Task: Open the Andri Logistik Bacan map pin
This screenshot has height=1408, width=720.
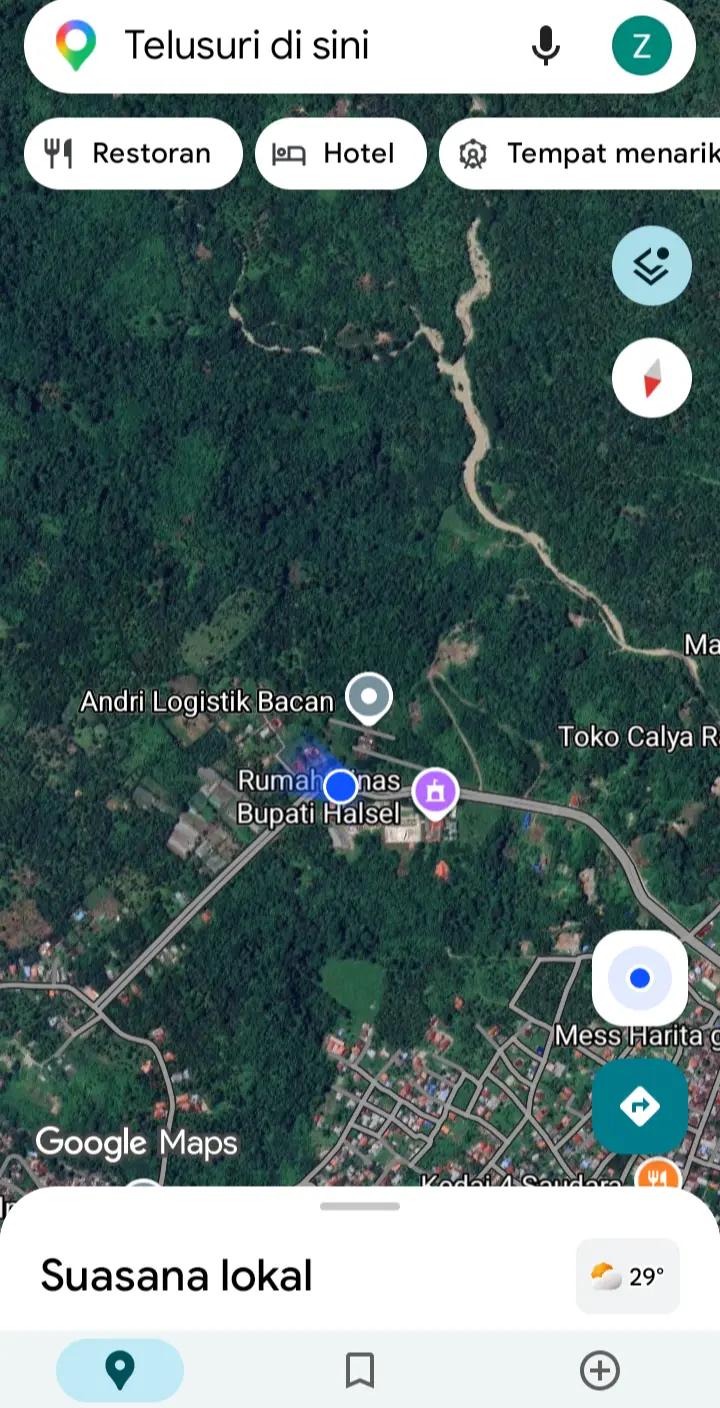Action: coord(368,698)
